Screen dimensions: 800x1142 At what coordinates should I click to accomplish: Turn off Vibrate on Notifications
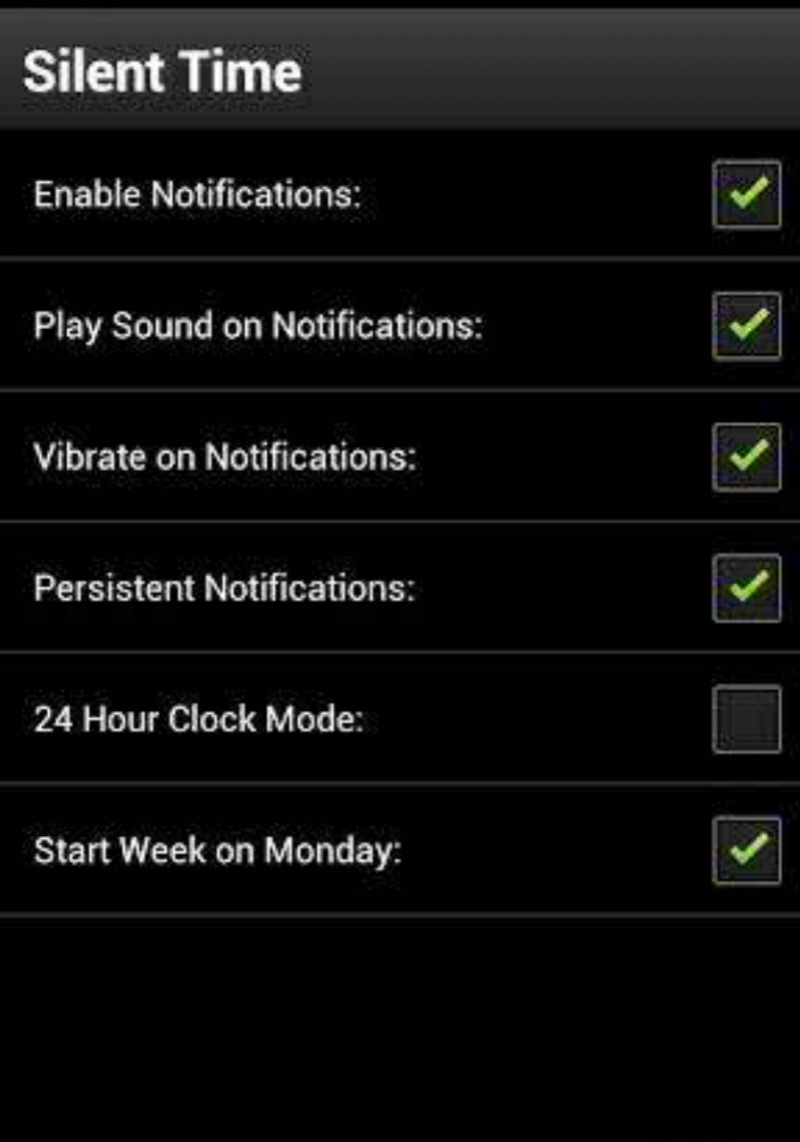point(746,456)
